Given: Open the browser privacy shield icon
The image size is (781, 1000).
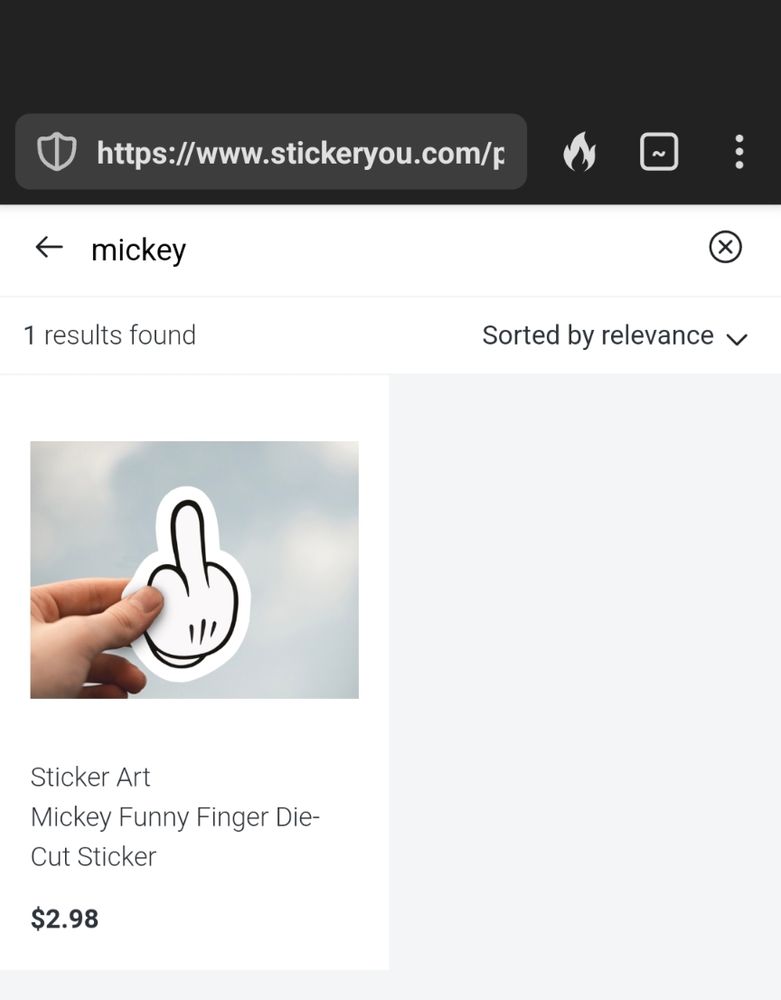Looking at the screenshot, I should click(x=57, y=151).
